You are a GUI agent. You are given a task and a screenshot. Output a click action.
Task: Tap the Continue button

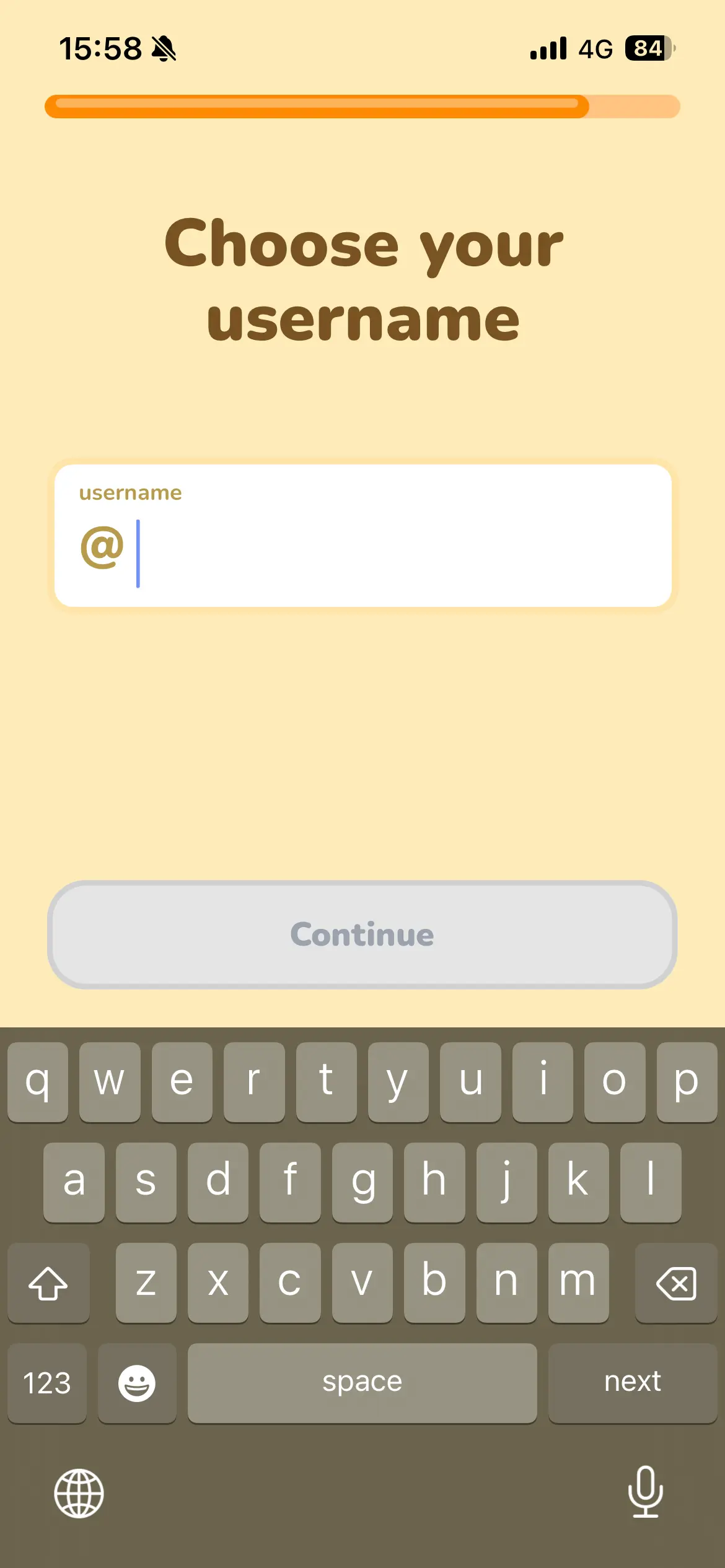click(x=362, y=934)
